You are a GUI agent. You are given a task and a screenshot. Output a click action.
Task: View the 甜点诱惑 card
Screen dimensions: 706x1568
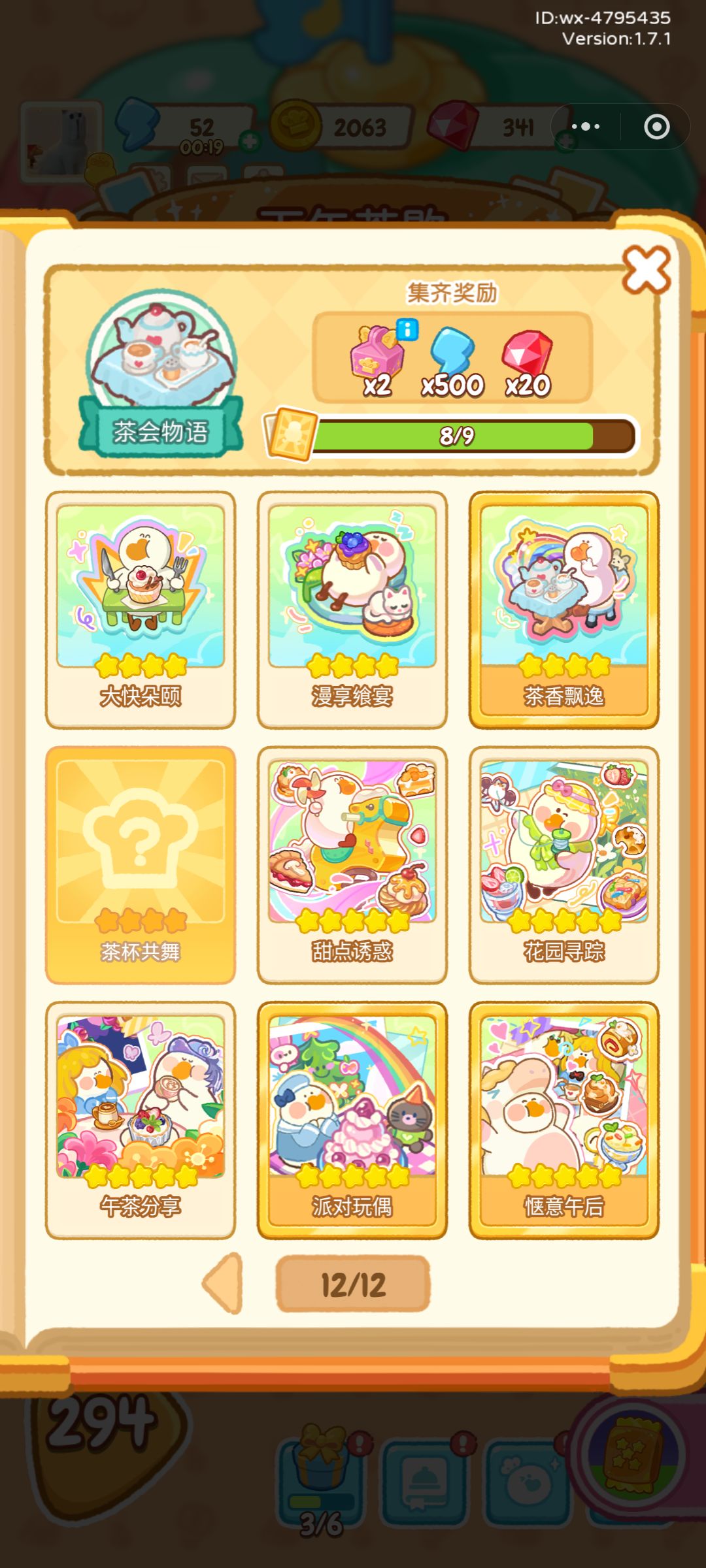point(352,865)
